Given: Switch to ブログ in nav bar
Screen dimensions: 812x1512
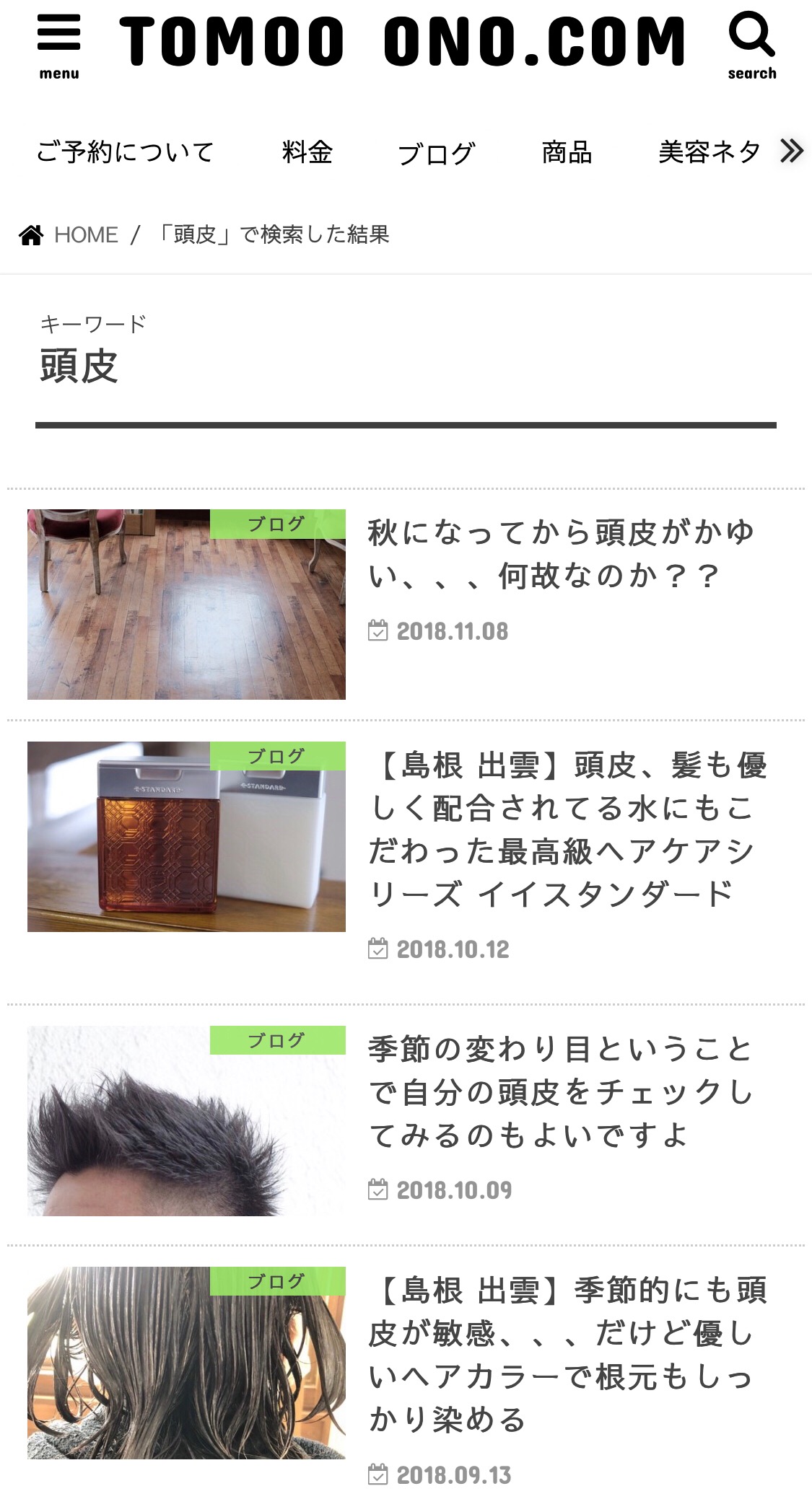Looking at the screenshot, I should 437,153.
